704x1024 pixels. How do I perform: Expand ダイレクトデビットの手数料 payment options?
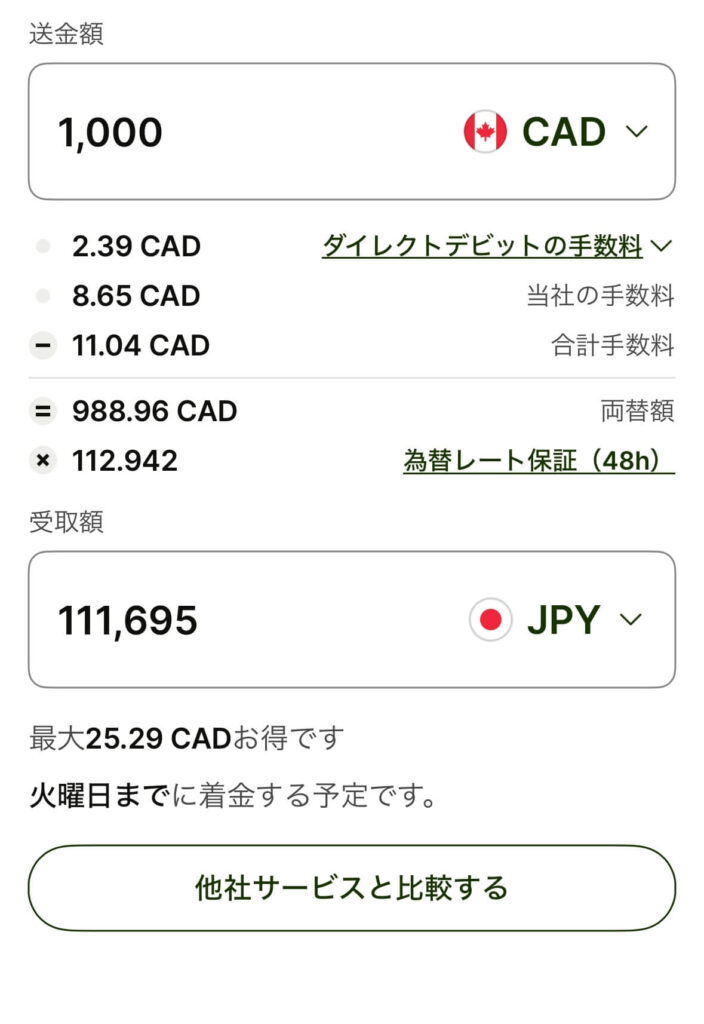point(497,246)
